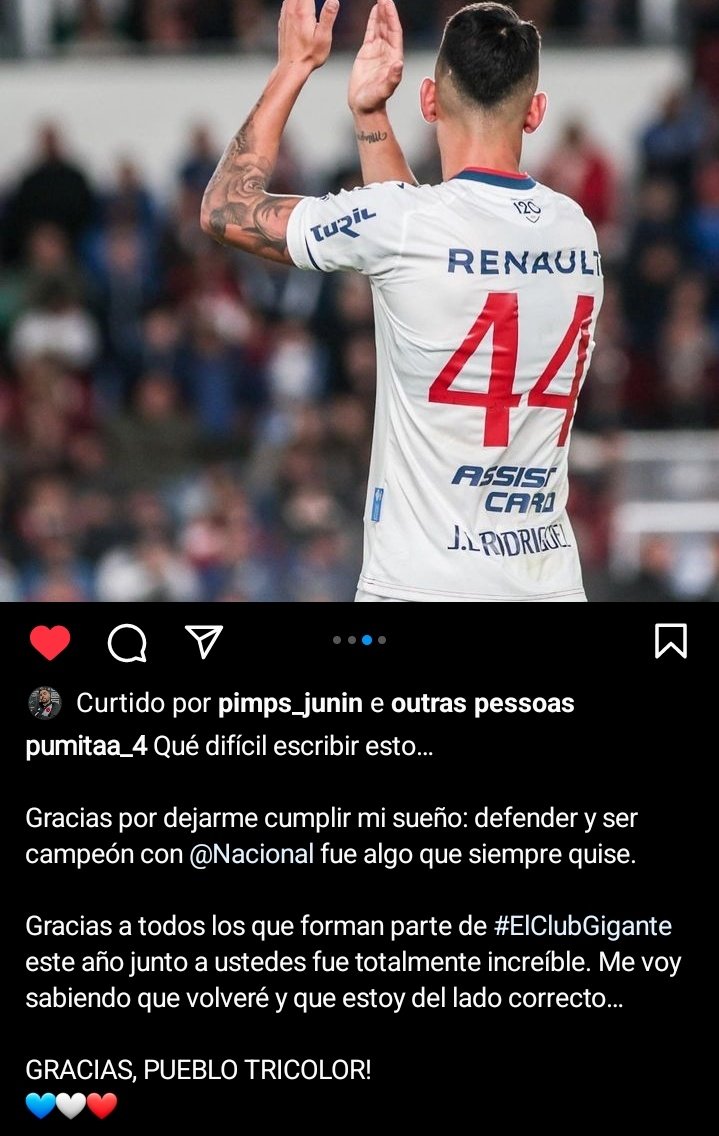Screen dimensions: 719x1136
Task: Tap the carousel page indicator dots
Action: click(x=360, y=640)
